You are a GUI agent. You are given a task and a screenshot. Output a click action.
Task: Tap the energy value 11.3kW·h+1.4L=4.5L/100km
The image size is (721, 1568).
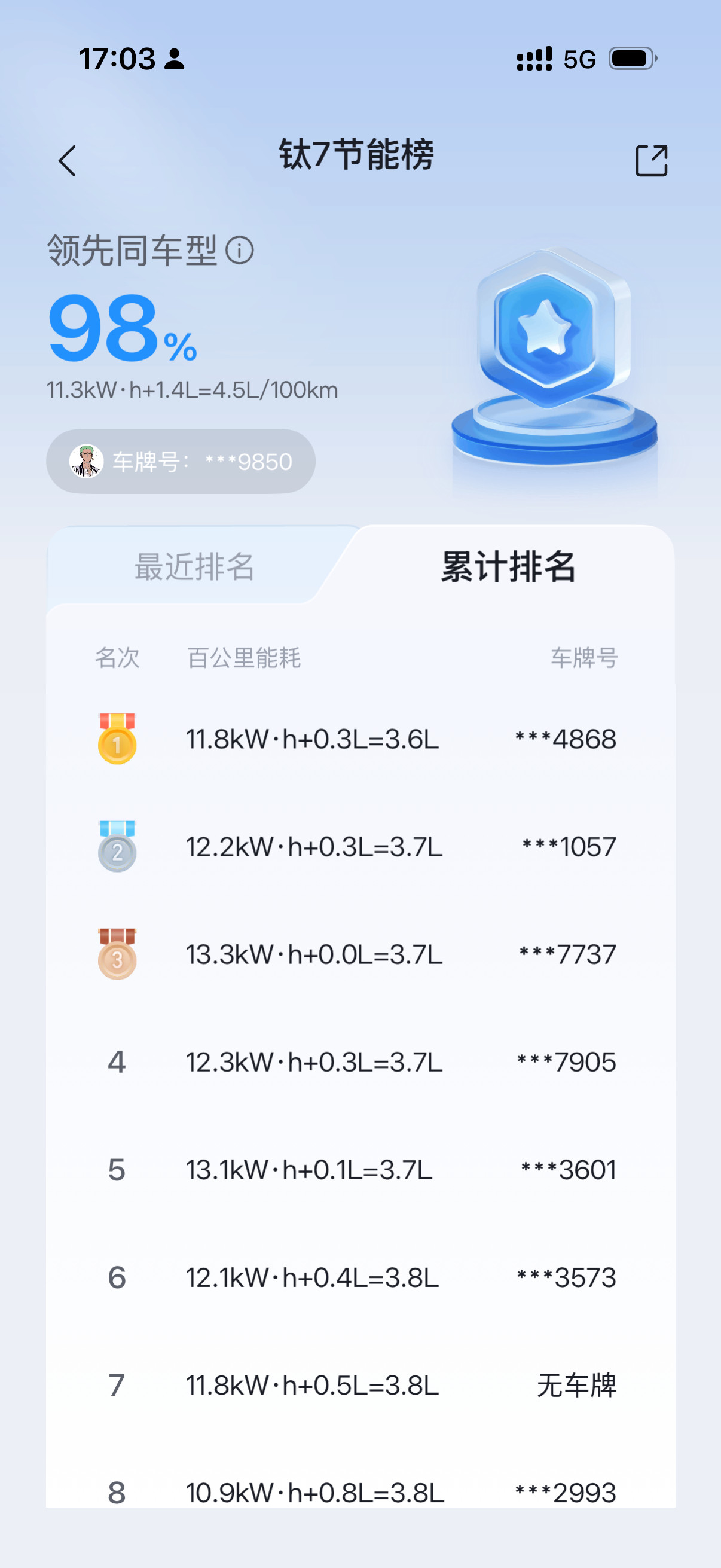[194, 390]
